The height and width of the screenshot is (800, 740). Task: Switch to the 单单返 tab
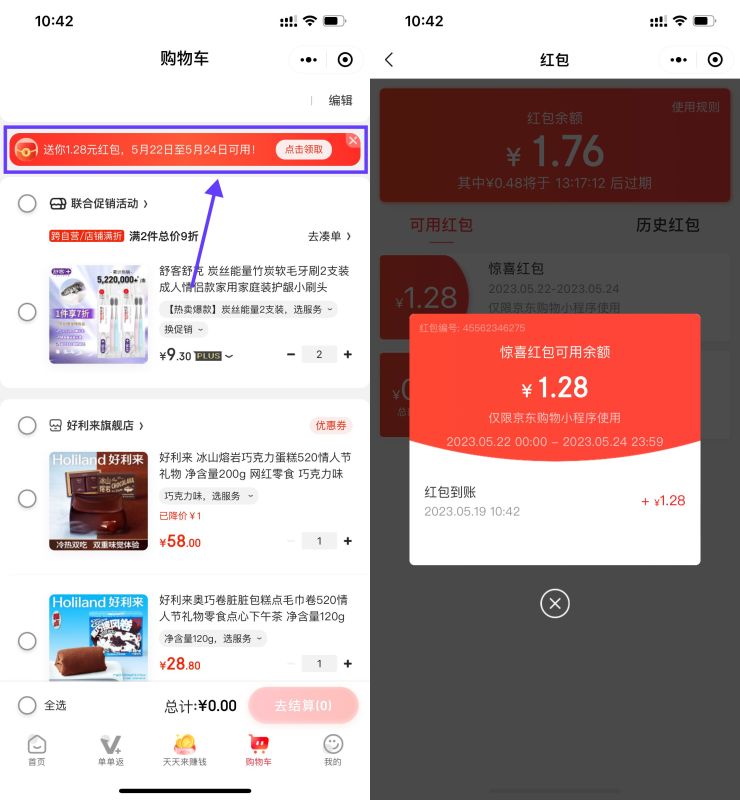[110, 750]
